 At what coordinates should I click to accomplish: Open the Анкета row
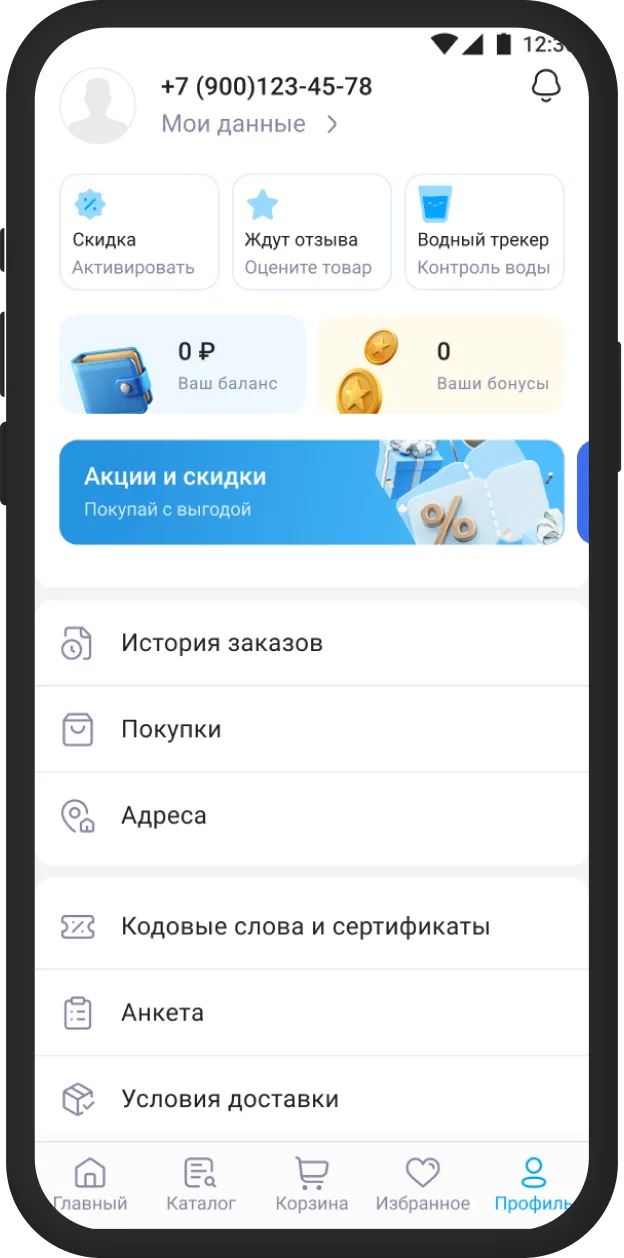[311, 1012]
